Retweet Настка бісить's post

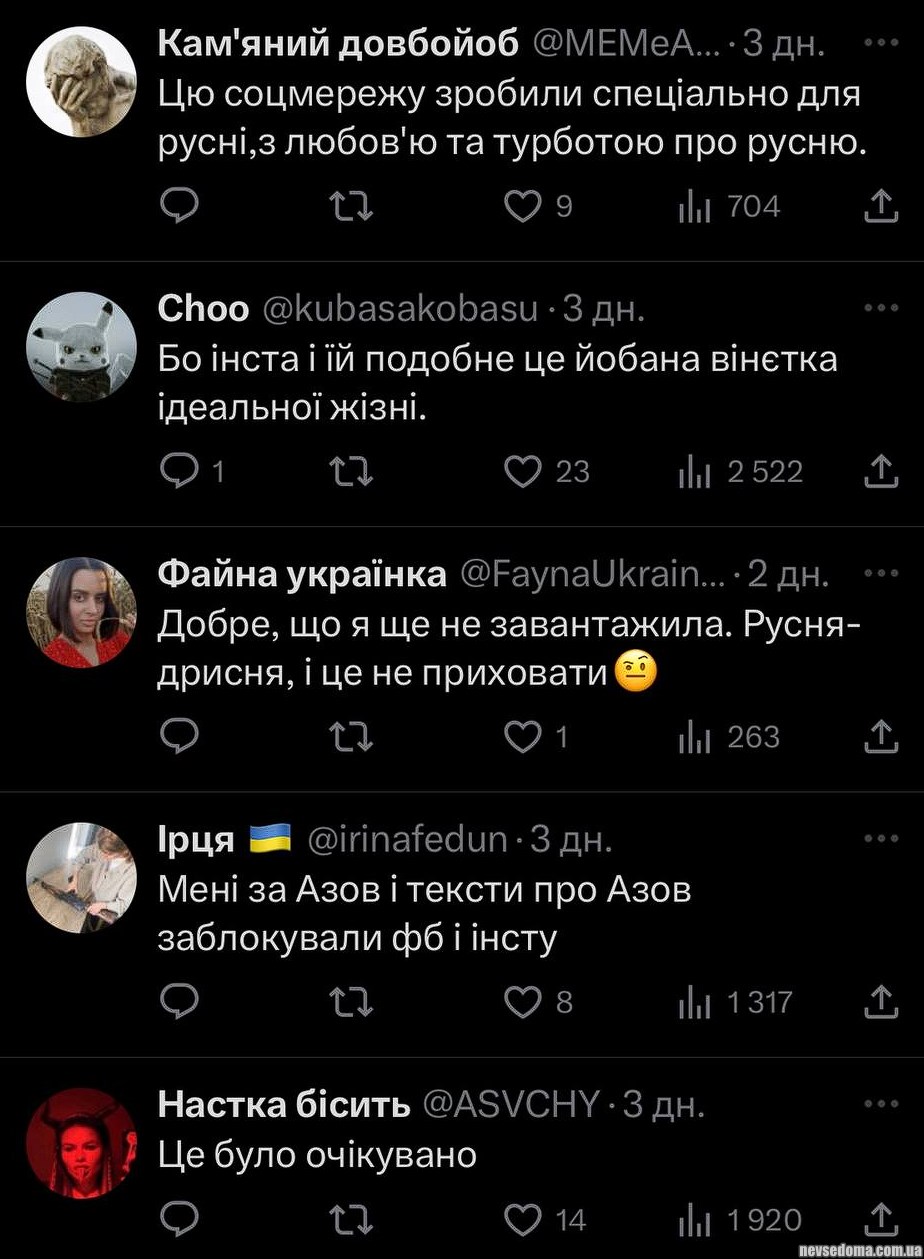351,1219
